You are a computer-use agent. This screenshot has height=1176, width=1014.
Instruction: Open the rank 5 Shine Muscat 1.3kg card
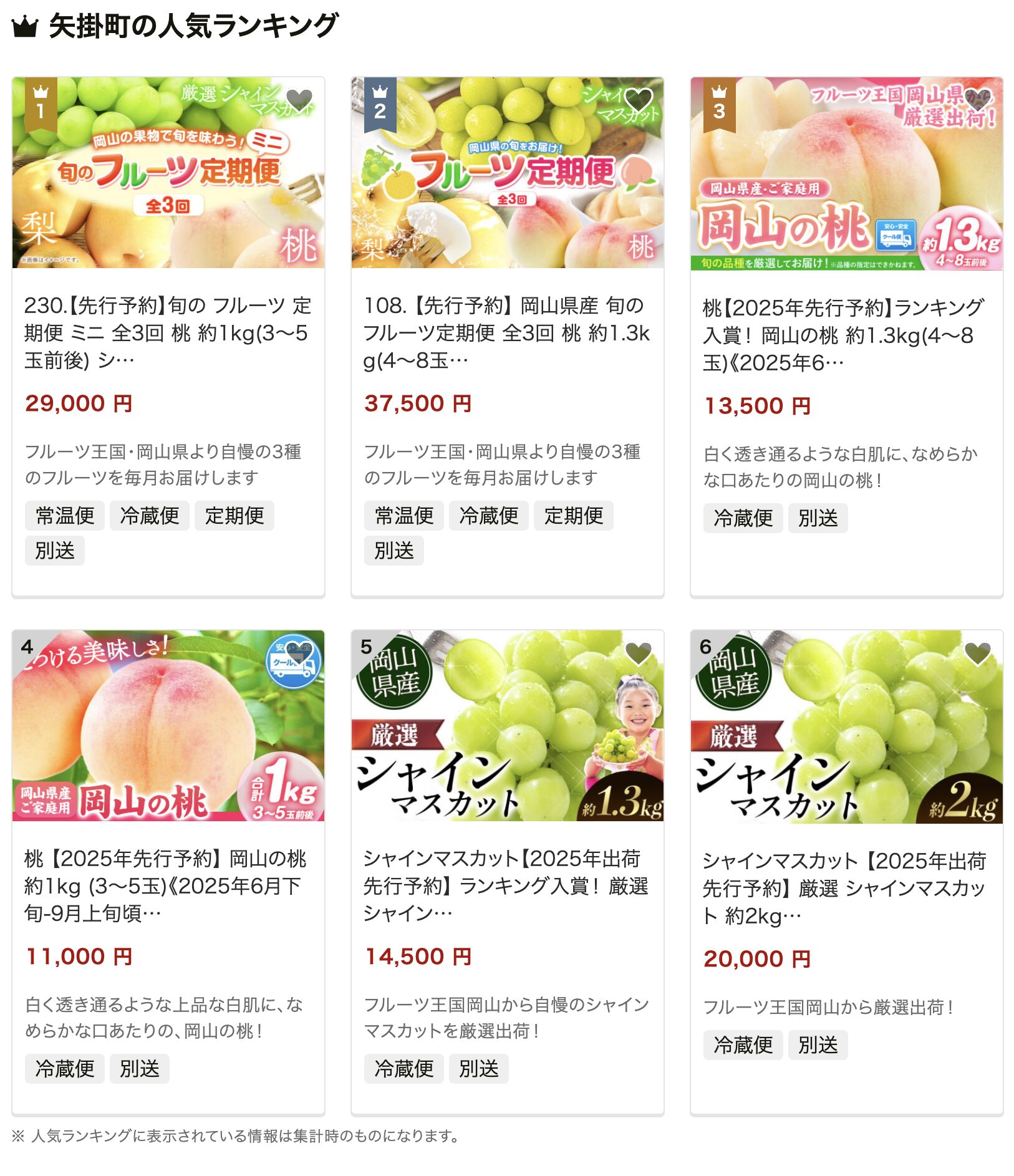point(506,885)
